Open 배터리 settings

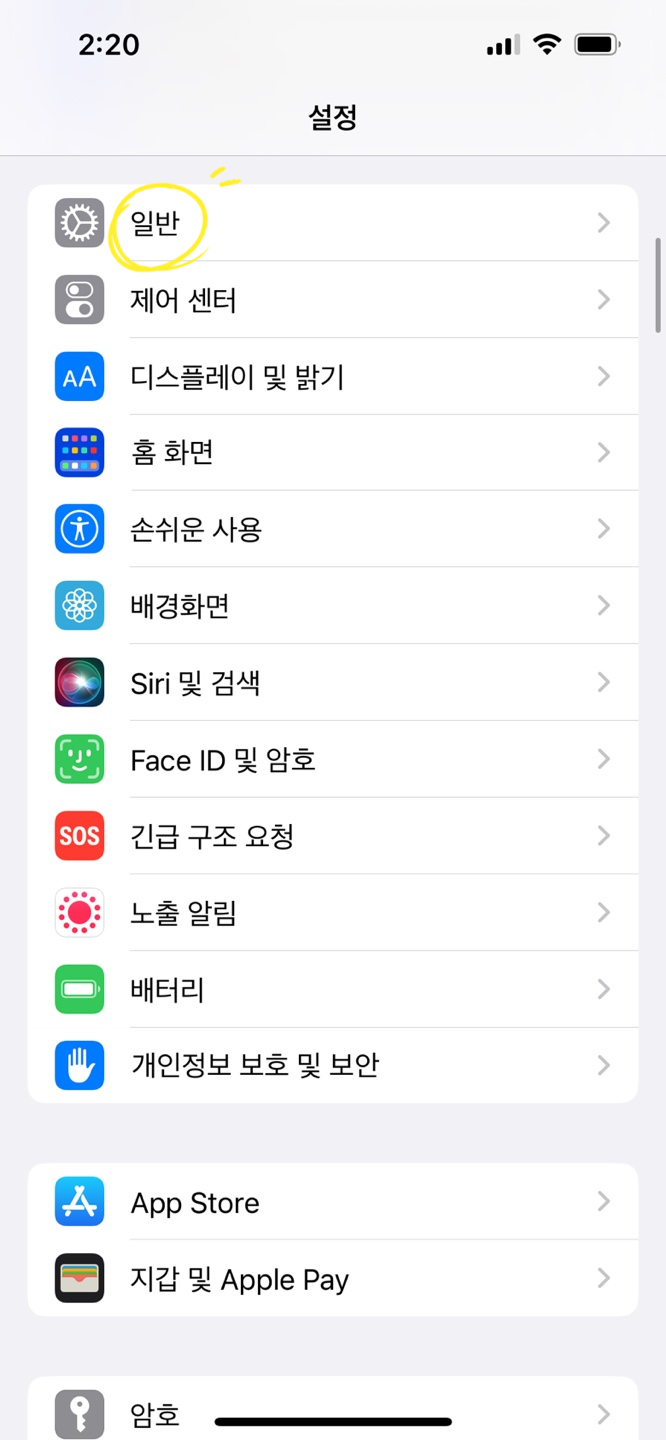coord(332,989)
